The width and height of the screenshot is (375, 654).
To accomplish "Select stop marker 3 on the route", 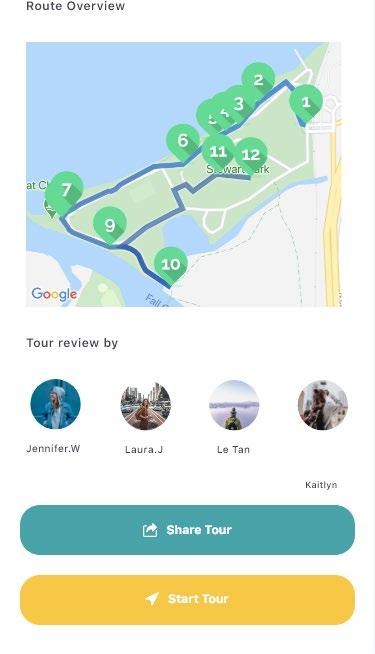I will [239, 103].
